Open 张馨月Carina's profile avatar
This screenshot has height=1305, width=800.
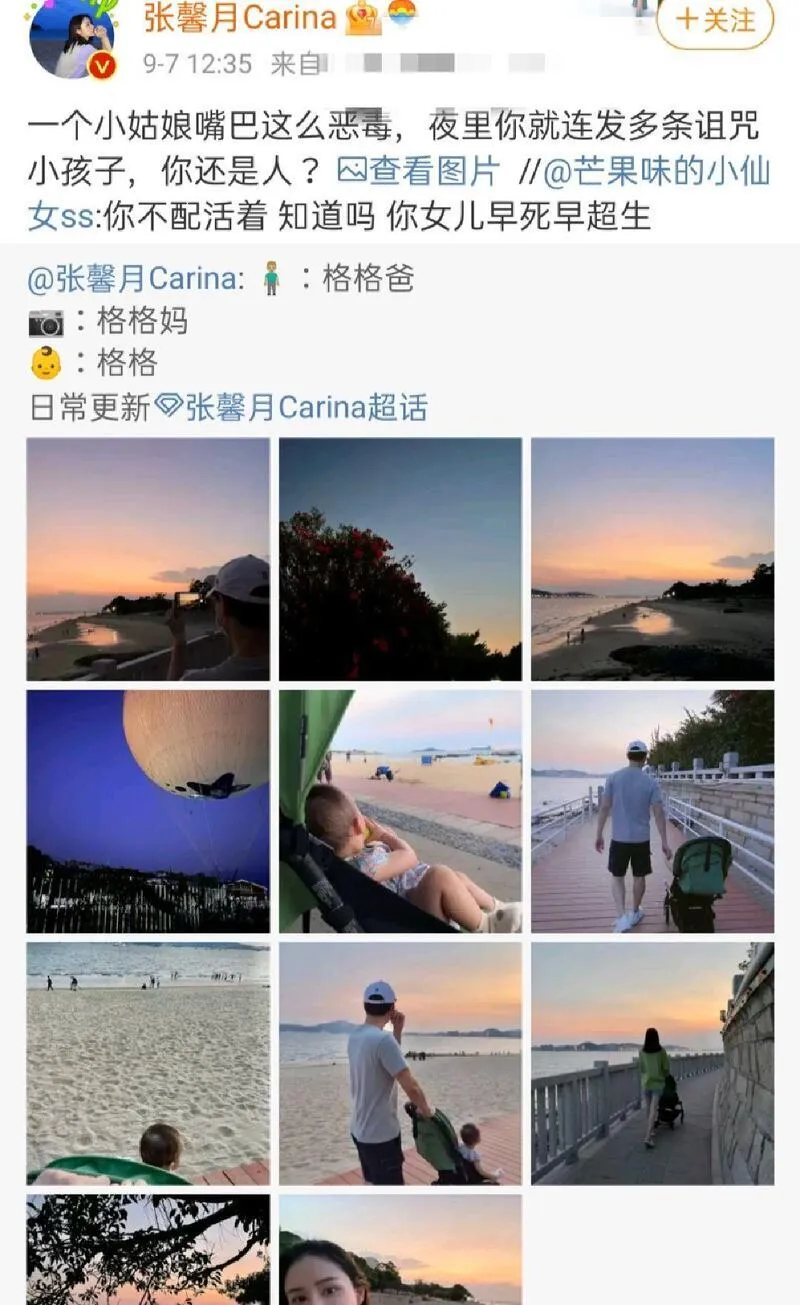[71, 38]
